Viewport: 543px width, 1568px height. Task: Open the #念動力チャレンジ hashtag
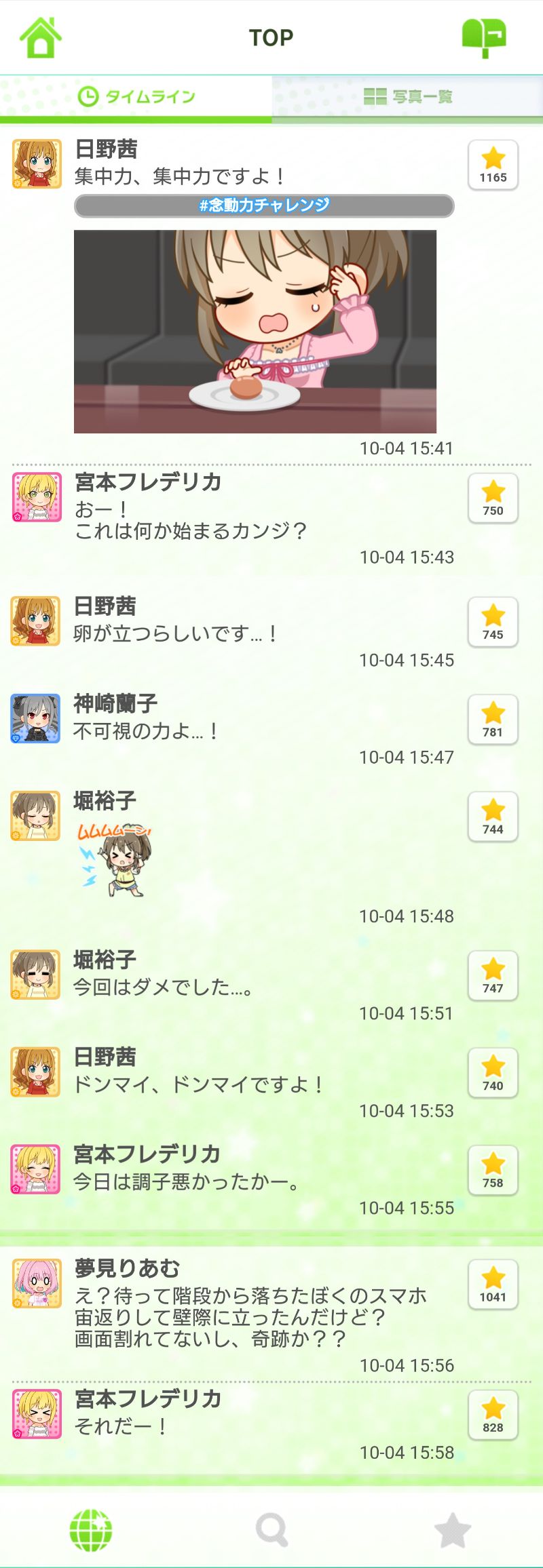click(264, 205)
